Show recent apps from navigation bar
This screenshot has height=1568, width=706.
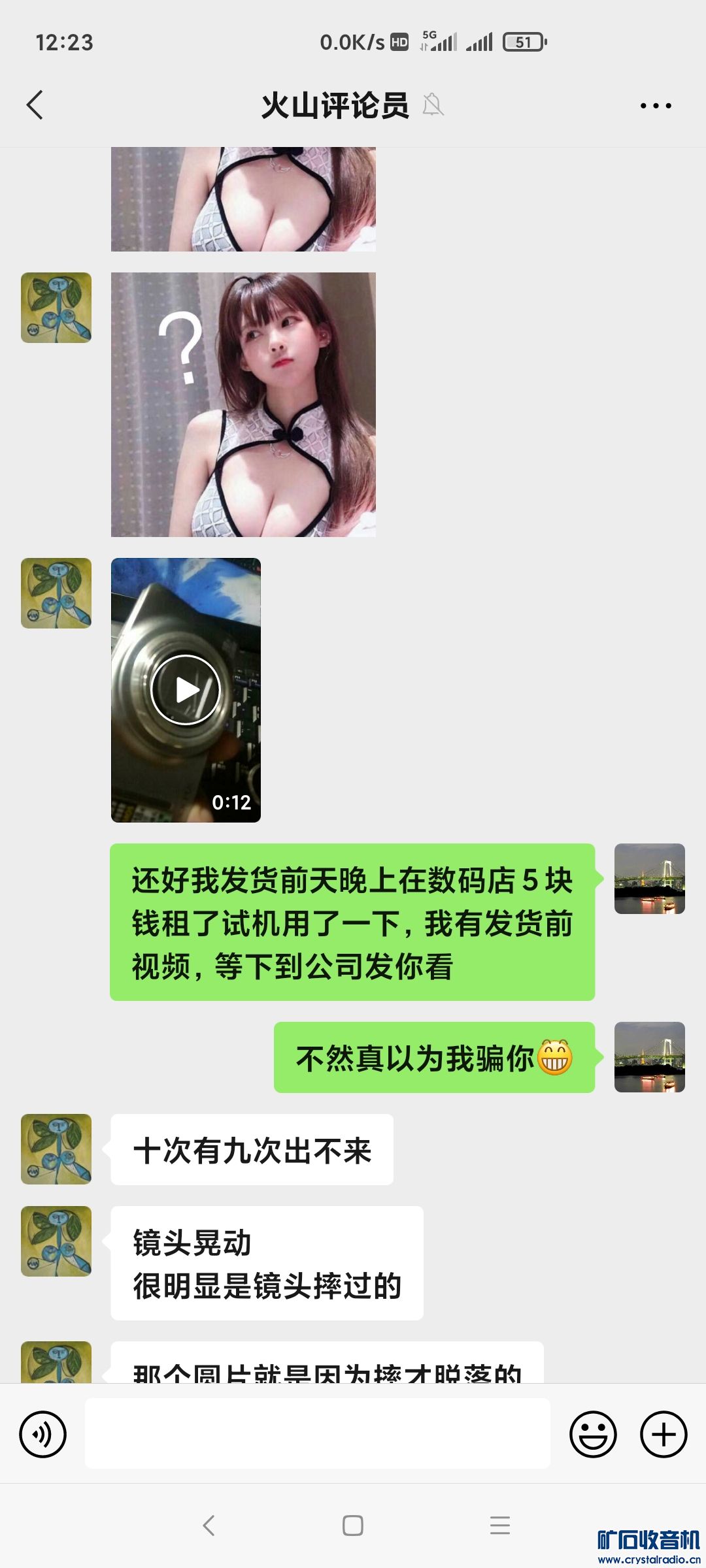click(x=500, y=1526)
